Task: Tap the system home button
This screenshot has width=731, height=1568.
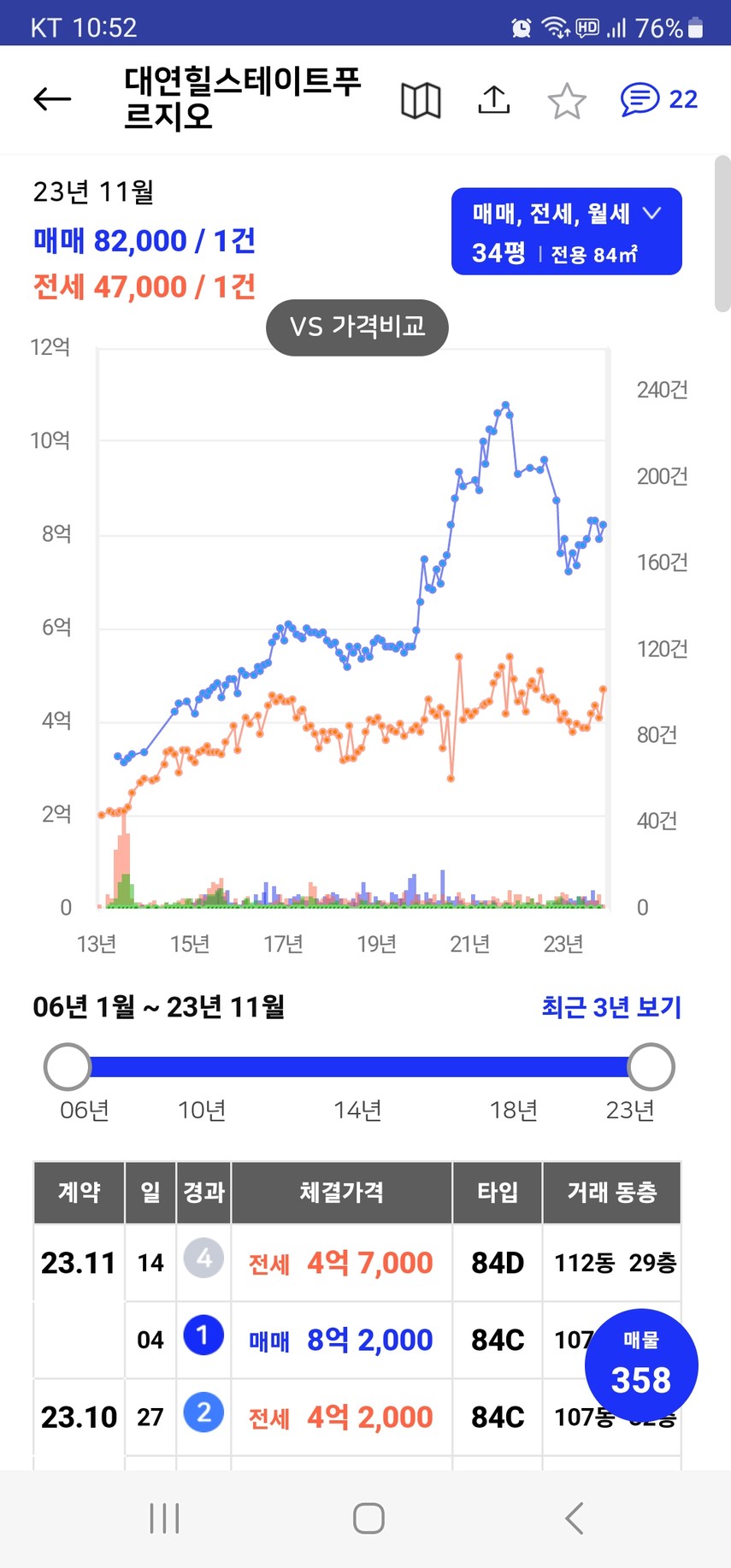Action: tap(368, 1518)
